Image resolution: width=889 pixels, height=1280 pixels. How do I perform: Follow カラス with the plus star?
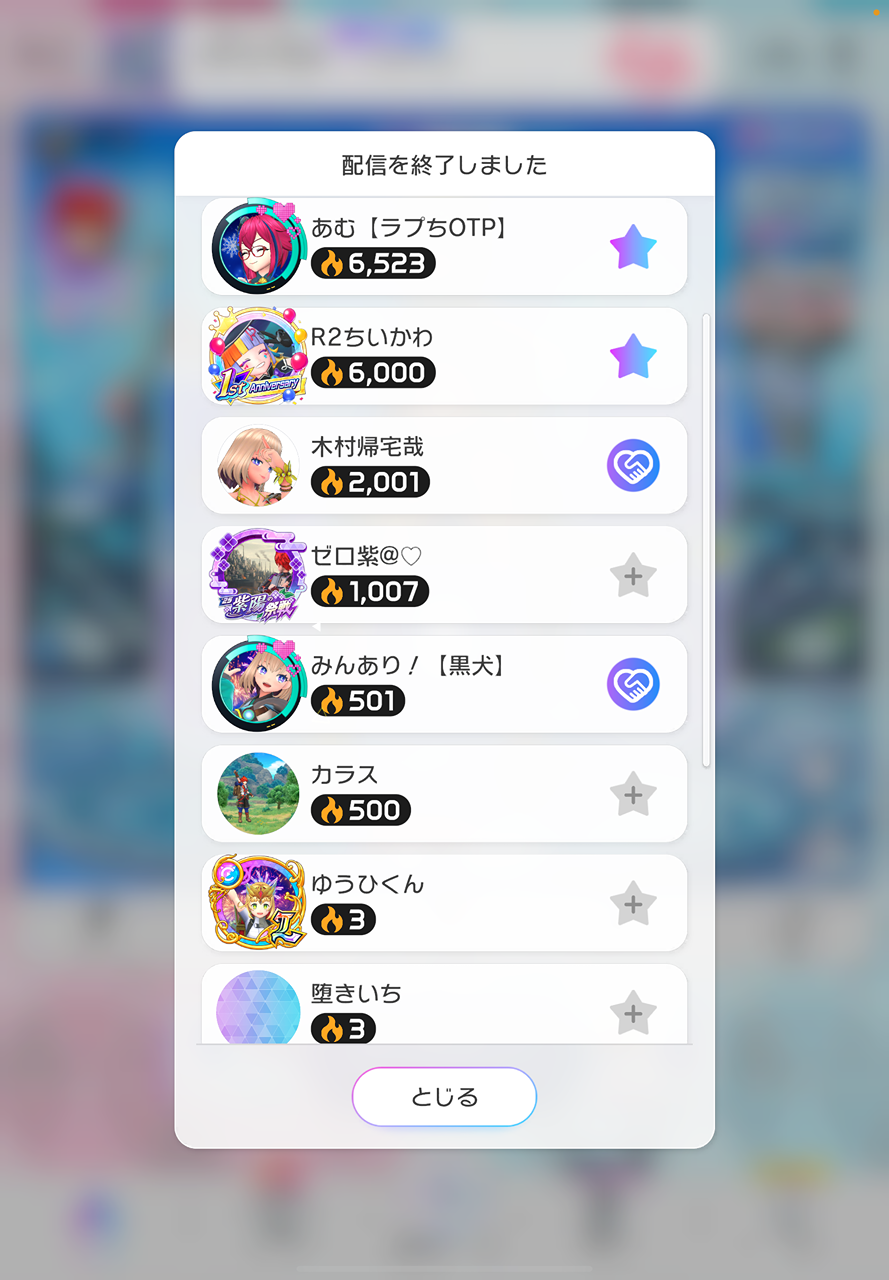(x=633, y=795)
